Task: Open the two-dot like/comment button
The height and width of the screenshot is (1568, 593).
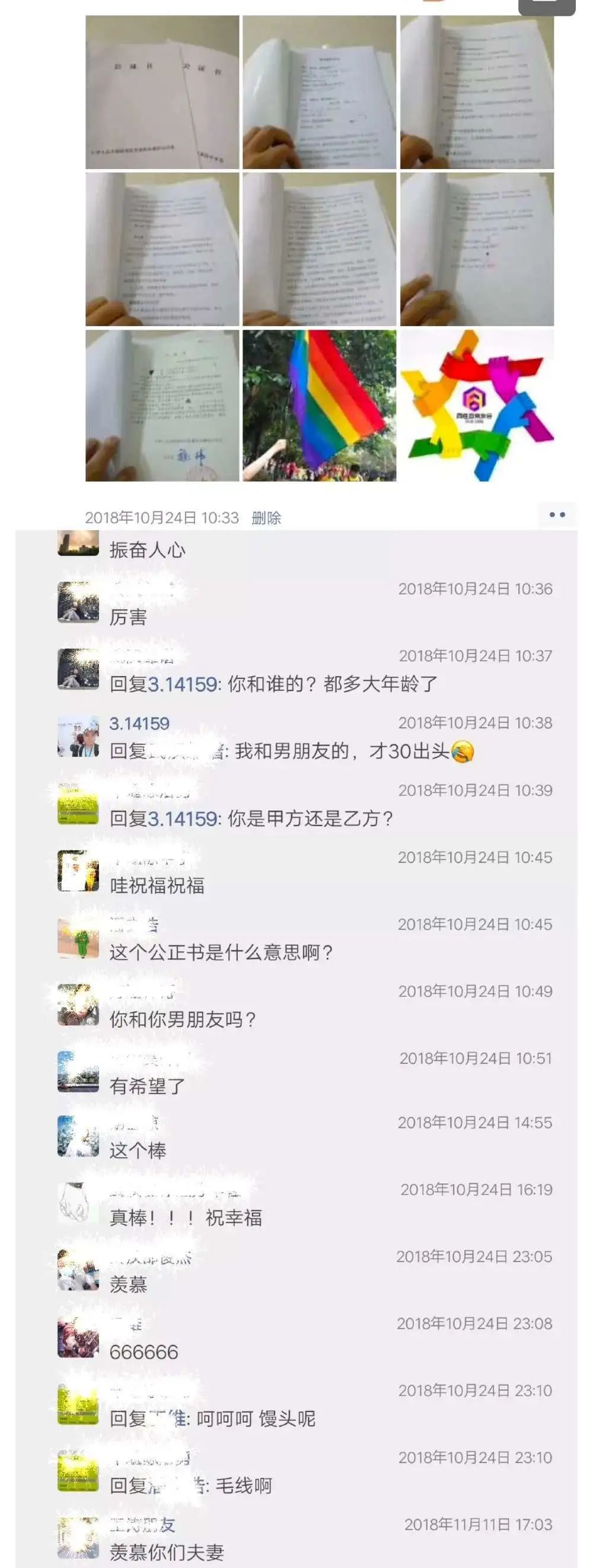Action: click(556, 515)
